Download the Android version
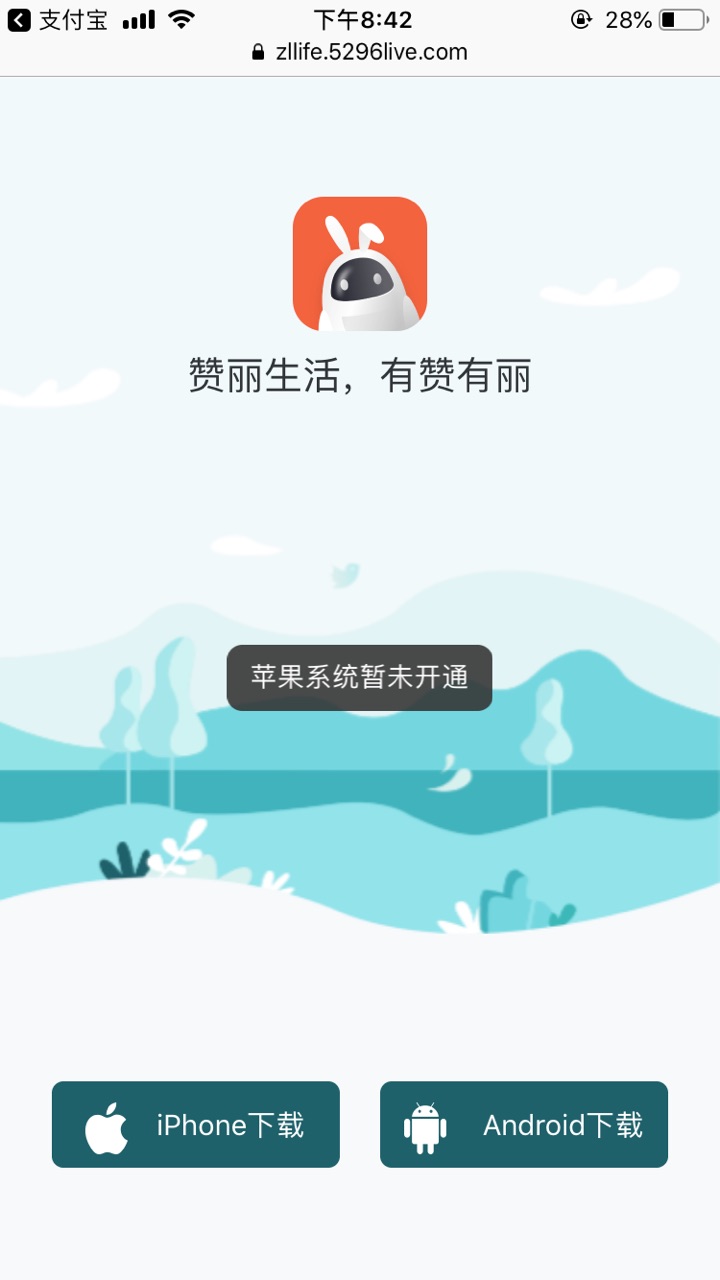 click(x=523, y=1124)
